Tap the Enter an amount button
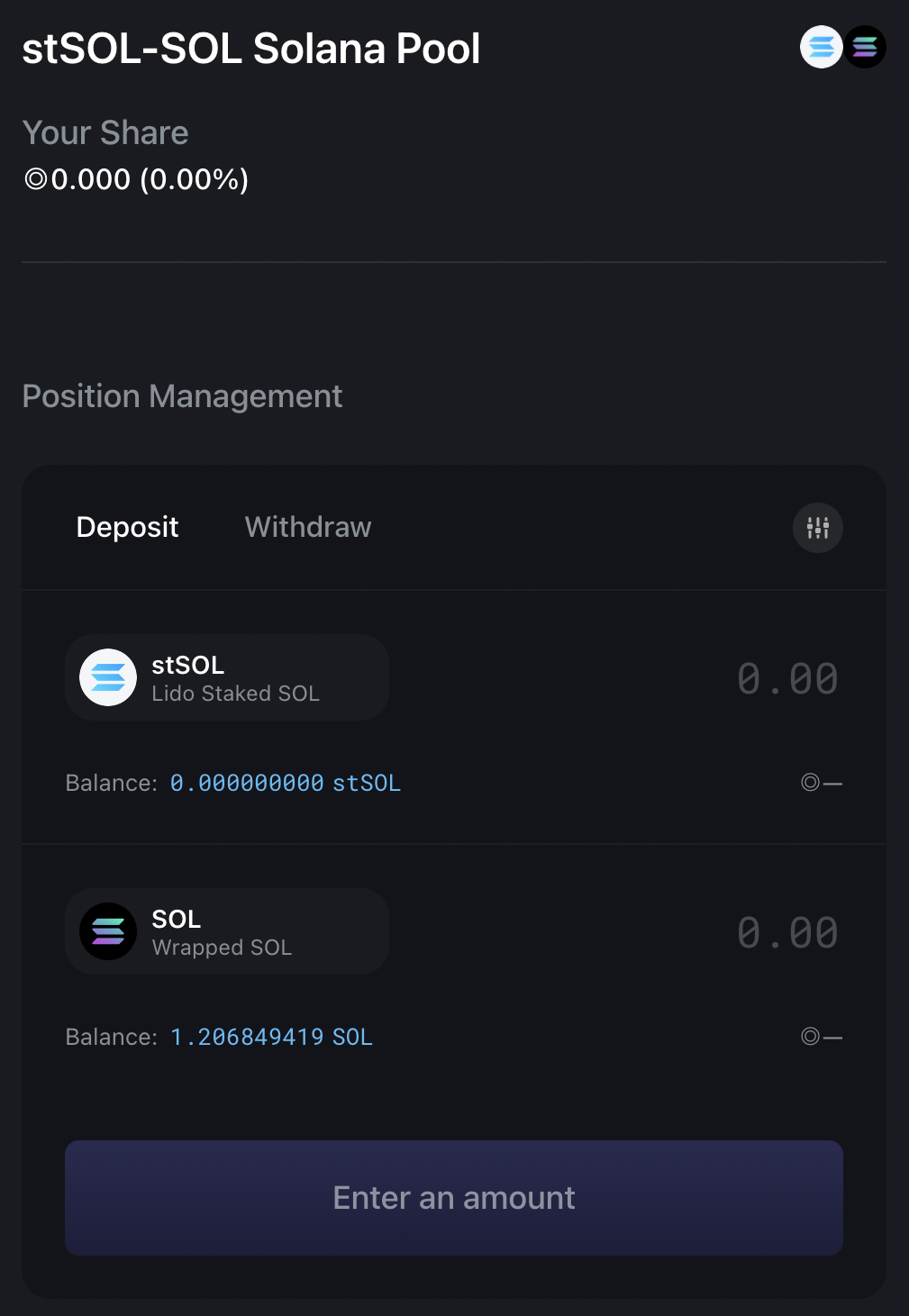The width and height of the screenshot is (909, 1316). (454, 1197)
